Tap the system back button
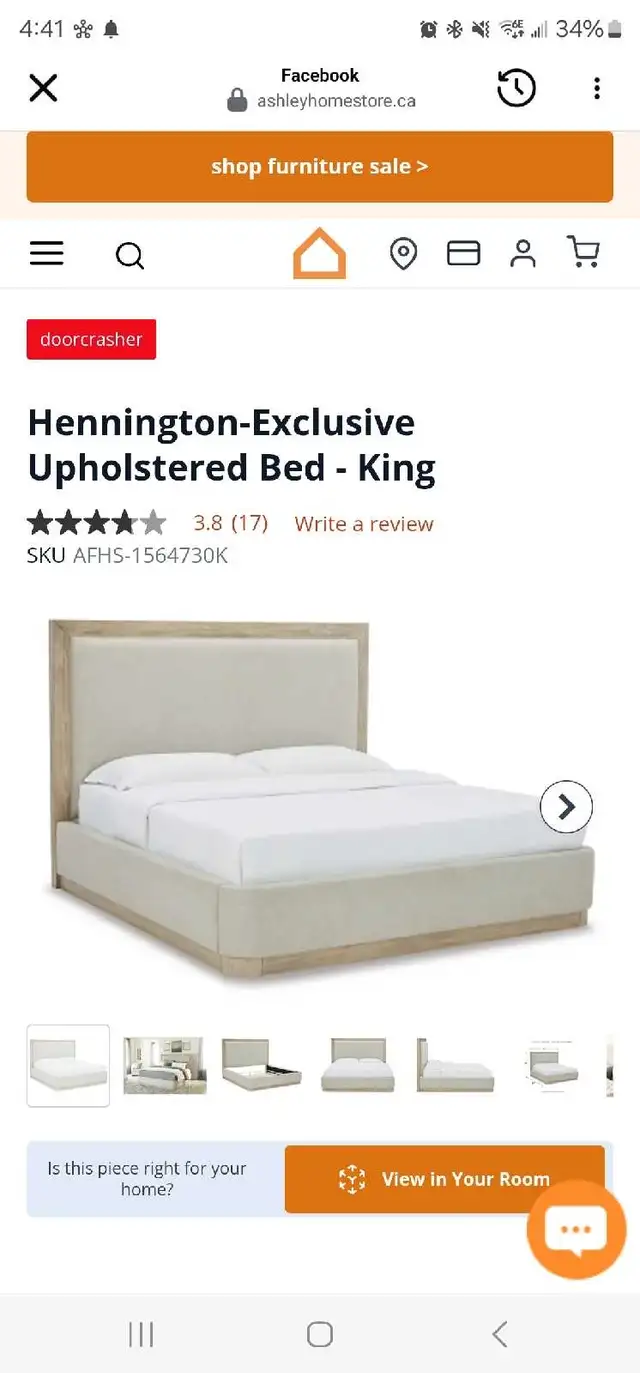Viewport: 640px width, 1373px height. [500, 1333]
